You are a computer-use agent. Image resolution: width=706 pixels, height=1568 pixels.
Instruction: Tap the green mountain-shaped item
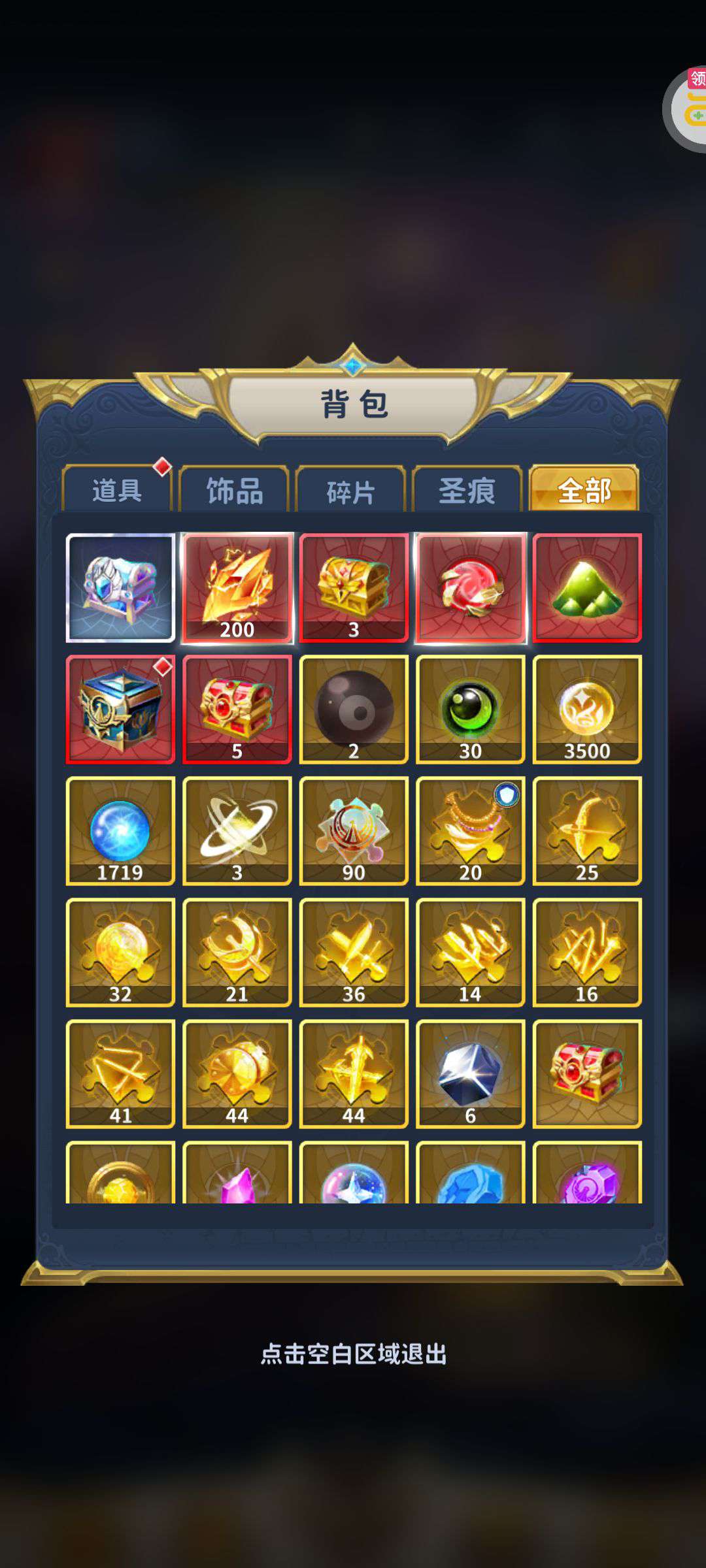click(x=587, y=588)
